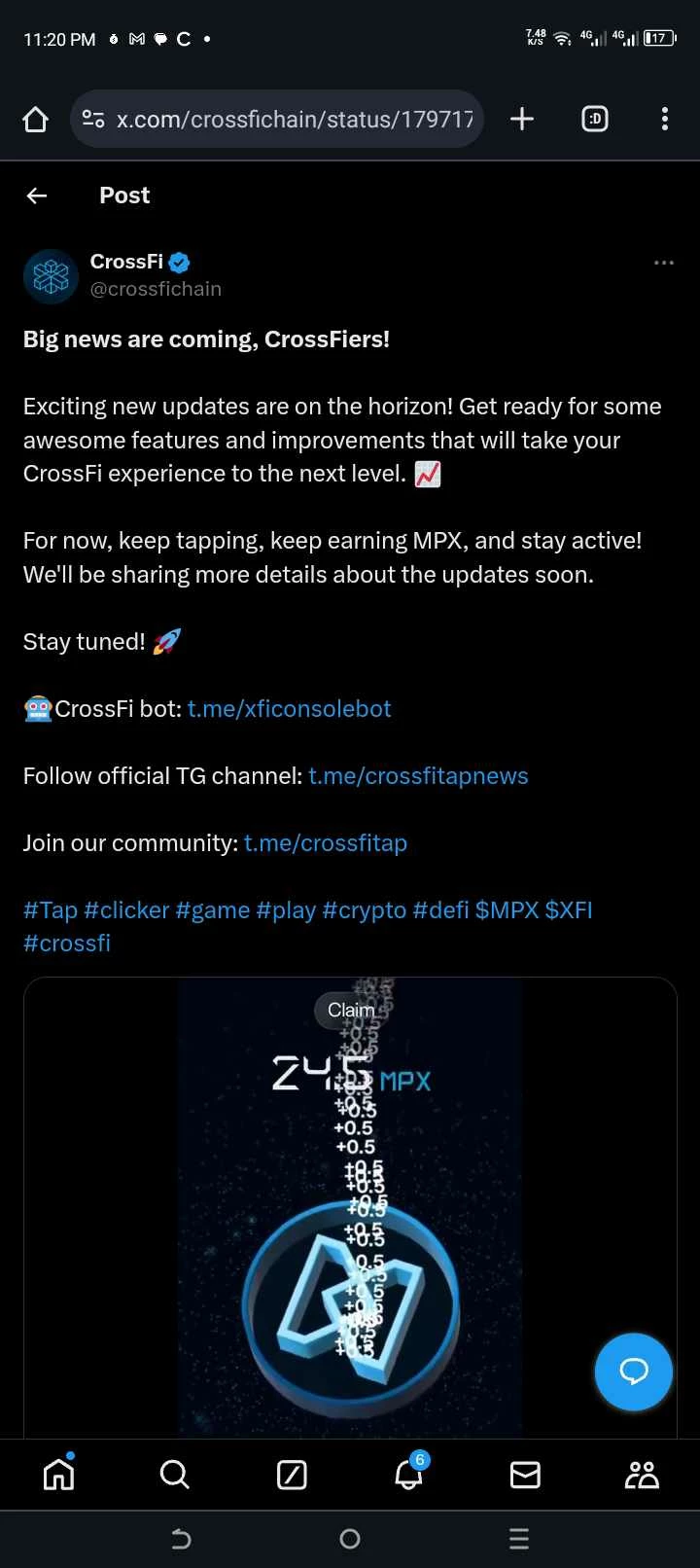Open the #clicker hashtag
The height and width of the screenshot is (1568, 700).
[x=126, y=910]
